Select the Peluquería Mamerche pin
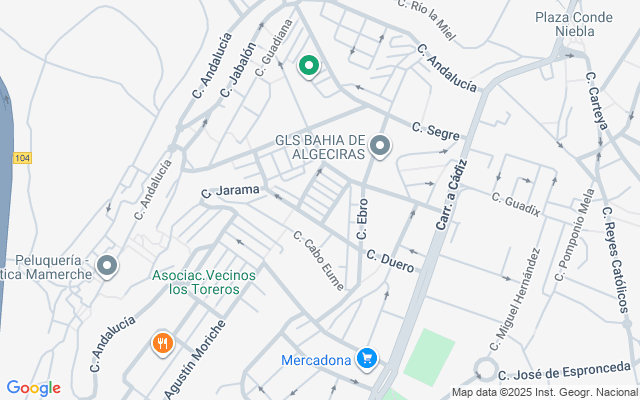 pos(107,267)
